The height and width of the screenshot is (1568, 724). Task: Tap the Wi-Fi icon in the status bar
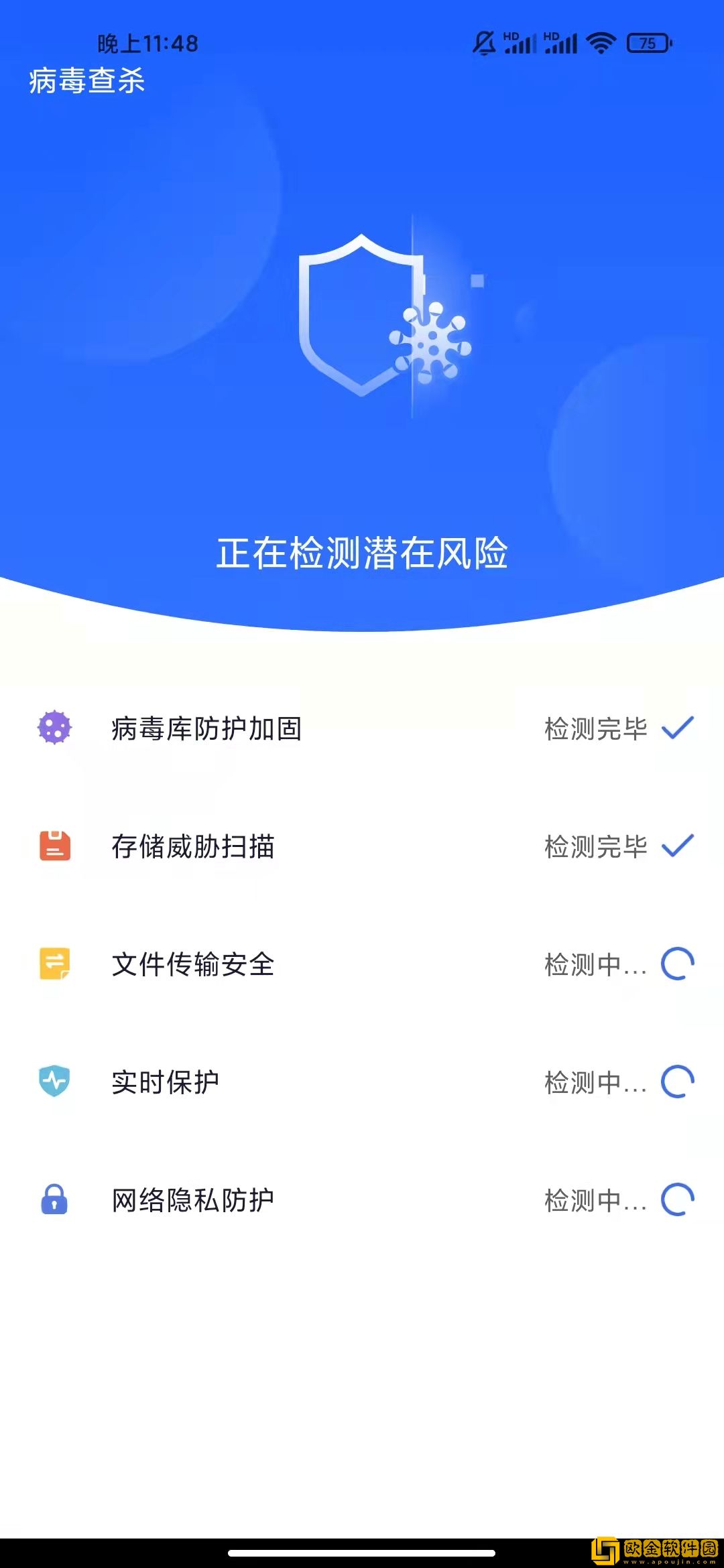(599, 42)
